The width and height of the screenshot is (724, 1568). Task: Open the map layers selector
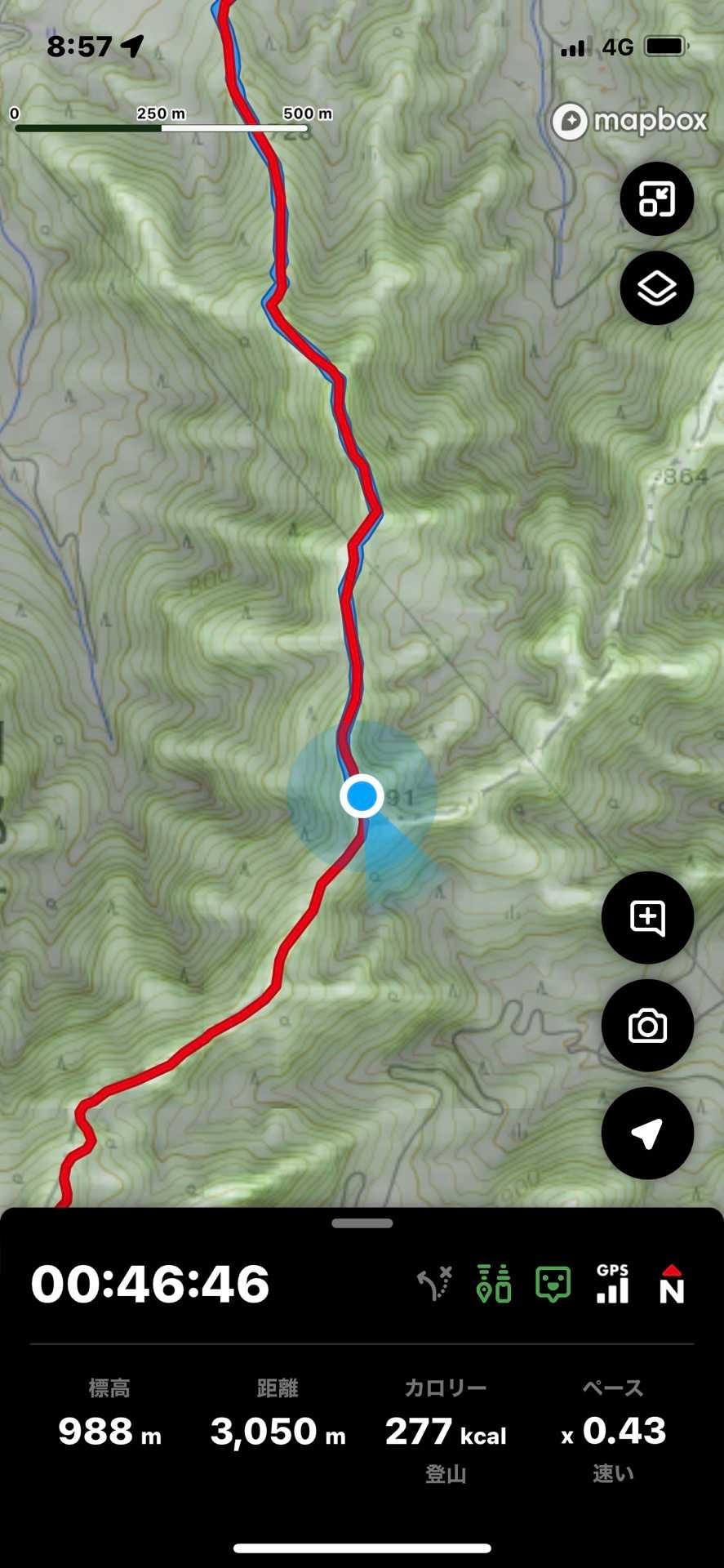pyautogui.click(x=656, y=288)
